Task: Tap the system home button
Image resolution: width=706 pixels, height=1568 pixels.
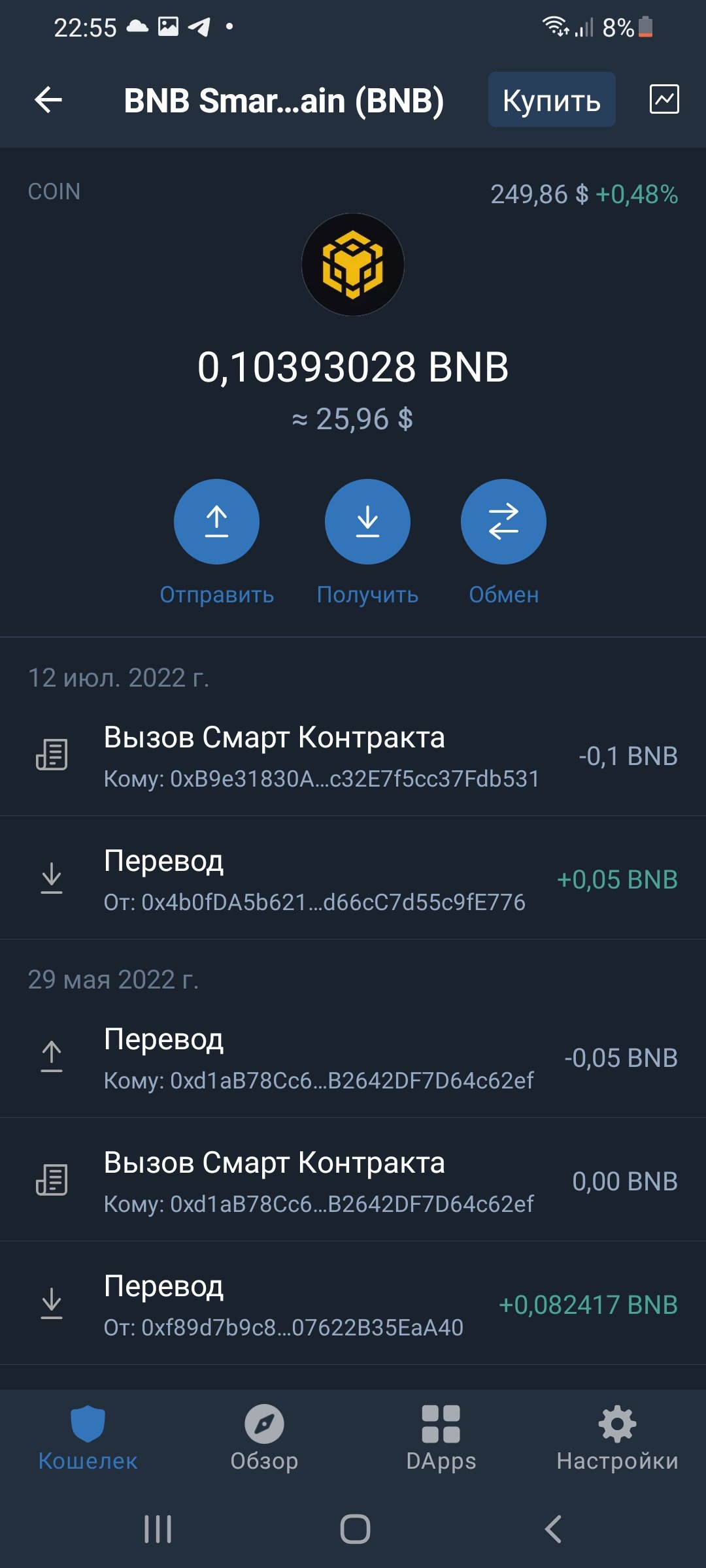Action: coord(355,1529)
